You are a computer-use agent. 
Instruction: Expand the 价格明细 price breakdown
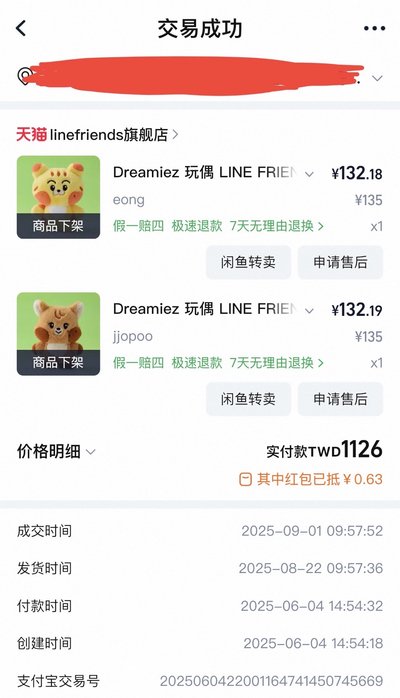coord(56,451)
